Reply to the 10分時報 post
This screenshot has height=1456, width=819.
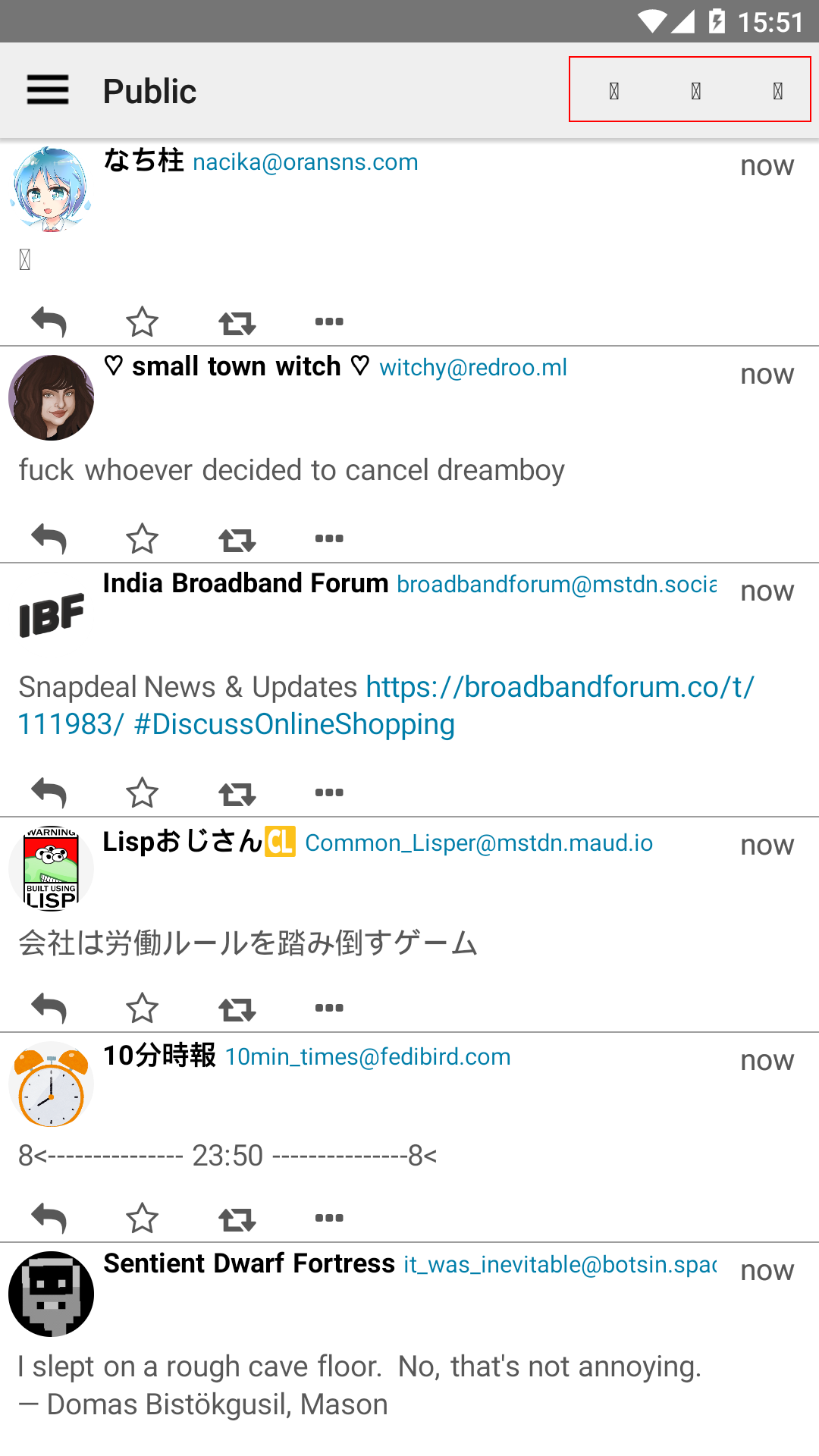49,1219
